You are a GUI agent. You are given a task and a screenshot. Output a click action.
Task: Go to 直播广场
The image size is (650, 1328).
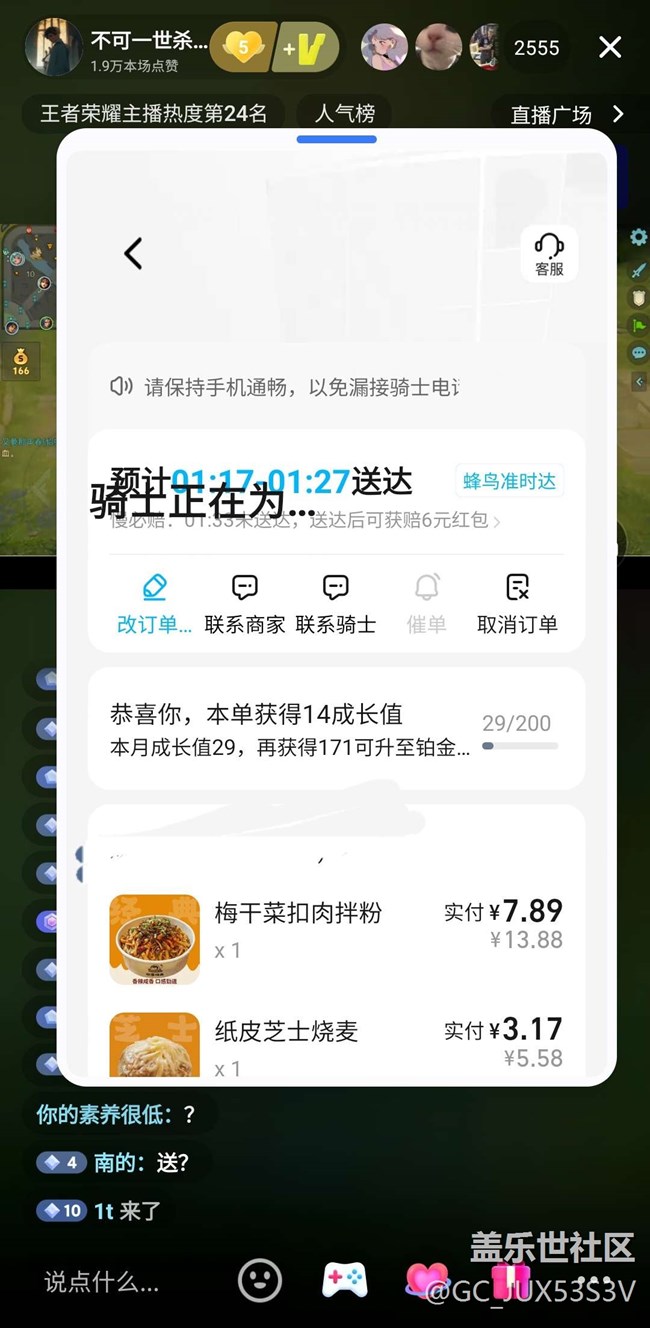point(566,114)
